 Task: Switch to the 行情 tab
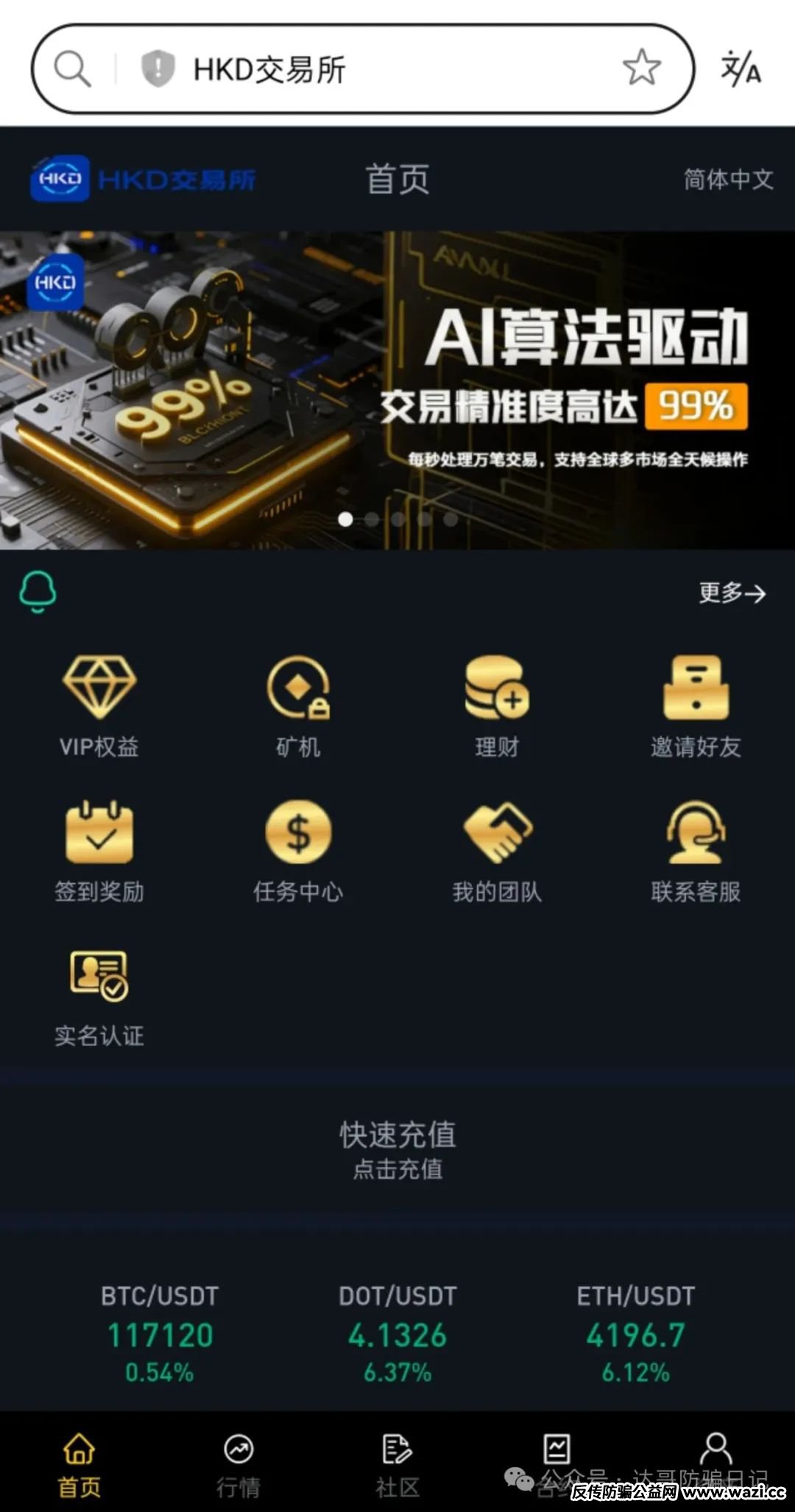[x=239, y=1464]
